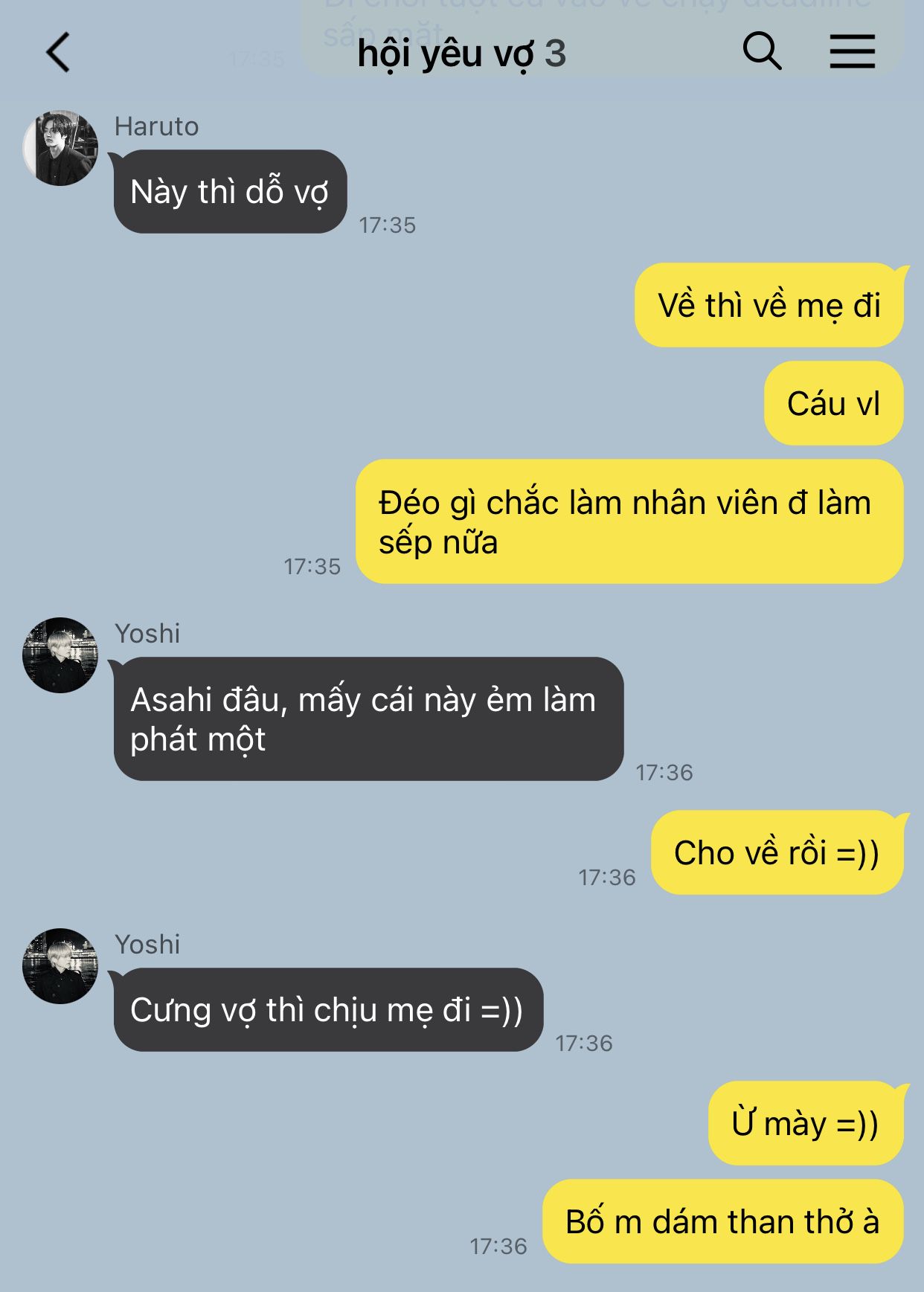Open the chat menu icon
The height and width of the screenshot is (1292, 924).
(852, 51)
